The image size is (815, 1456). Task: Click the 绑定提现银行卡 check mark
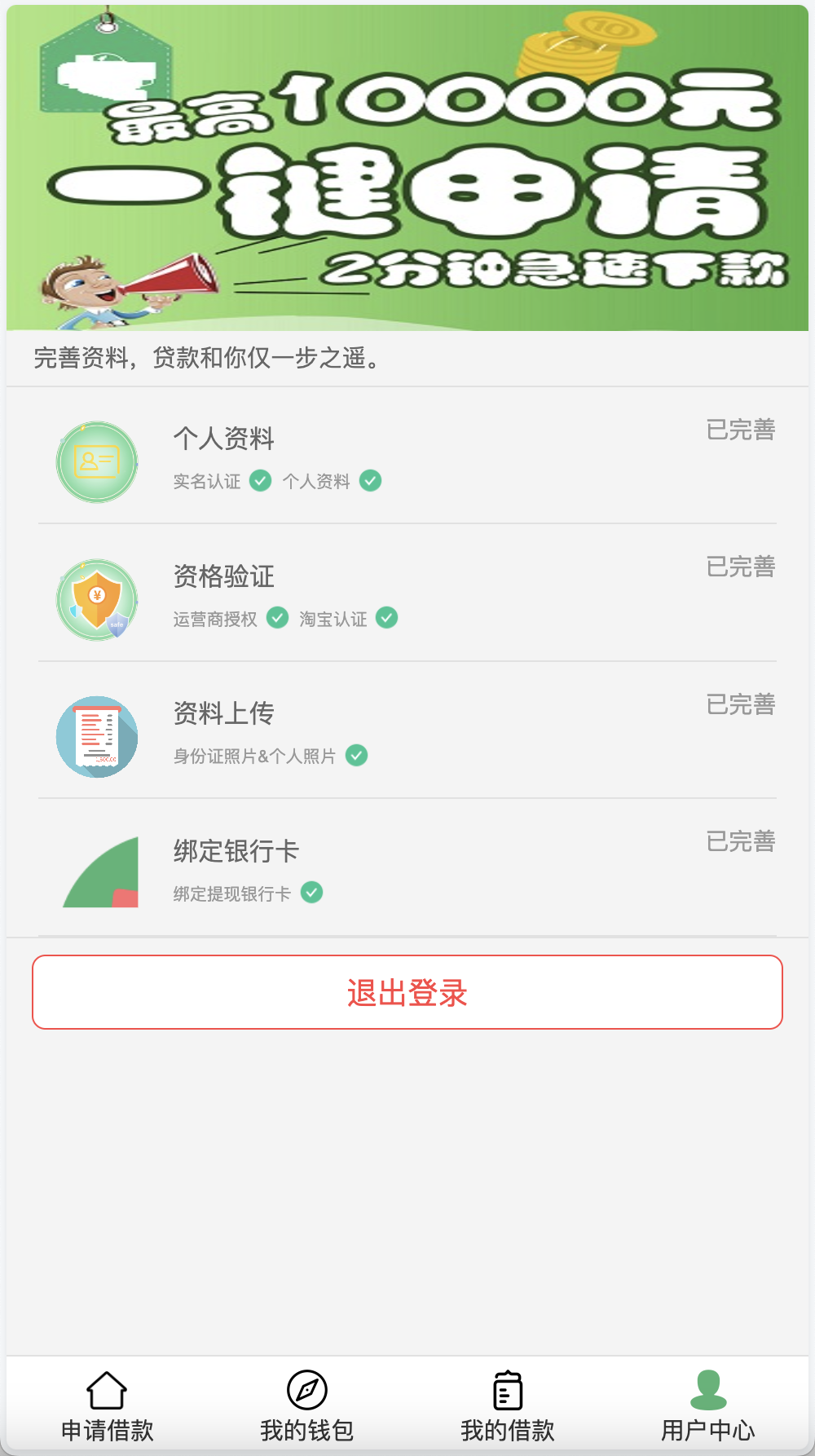click(x=311, y=893)
